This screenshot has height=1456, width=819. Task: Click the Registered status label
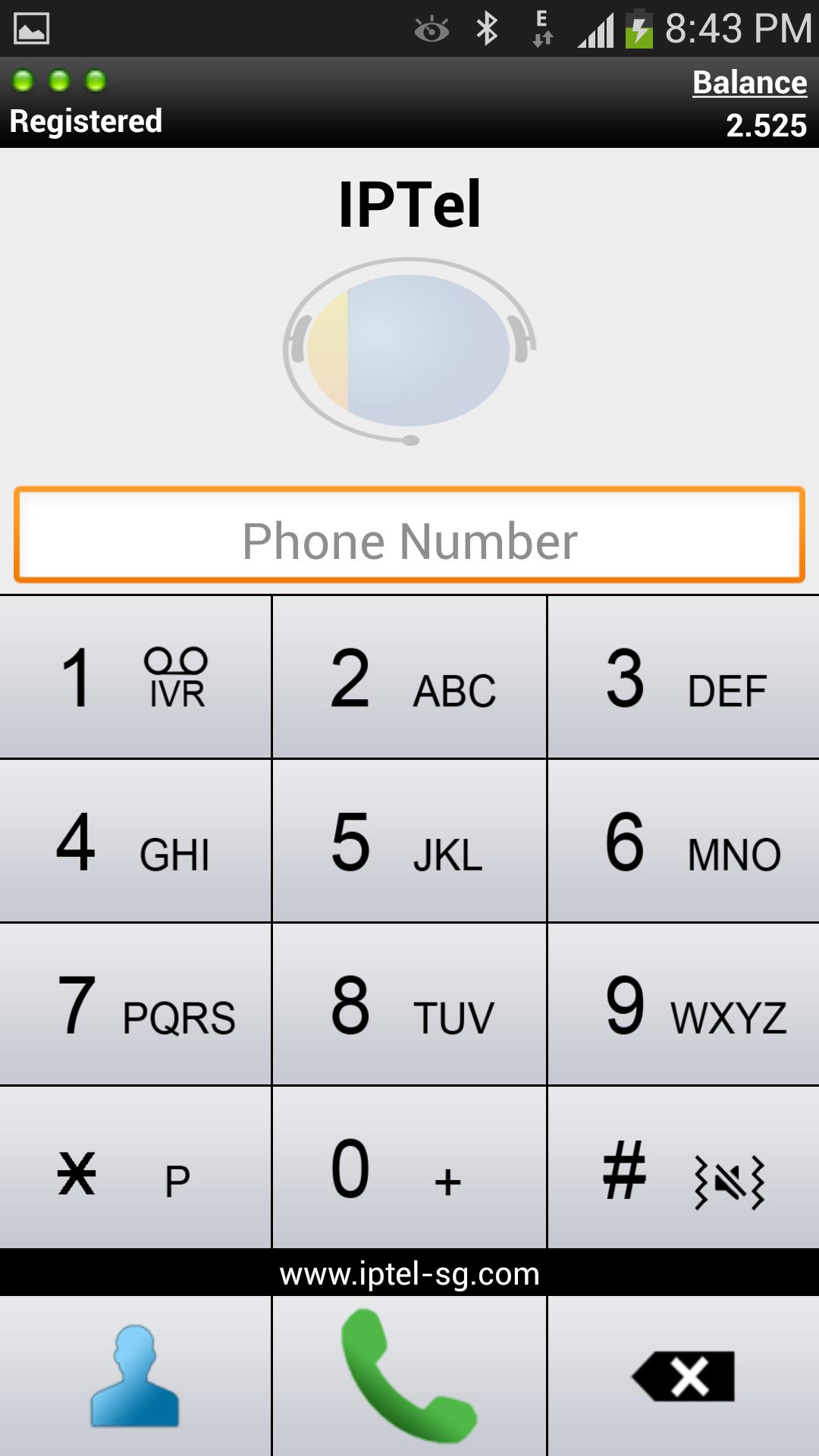click(x=86, y=119)
